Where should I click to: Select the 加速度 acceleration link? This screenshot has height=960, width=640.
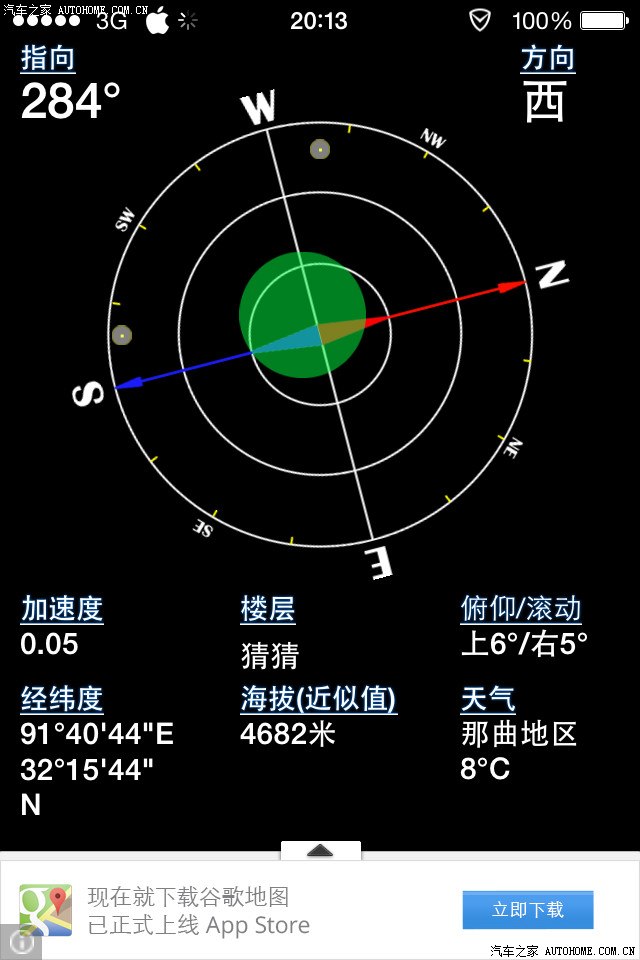[x=62, y=608]
